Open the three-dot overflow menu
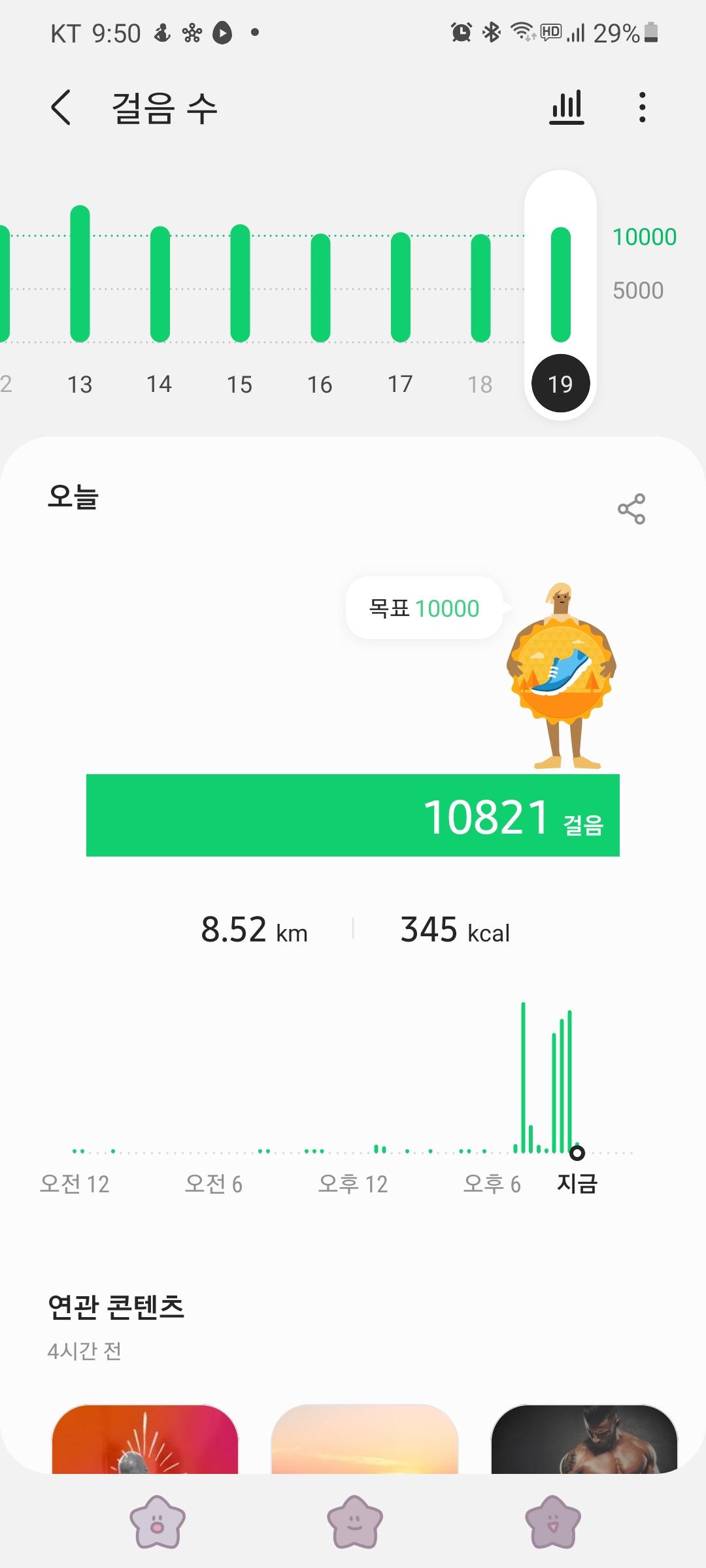The height and width of the screenshot is (1568, 706). [643, 107]
